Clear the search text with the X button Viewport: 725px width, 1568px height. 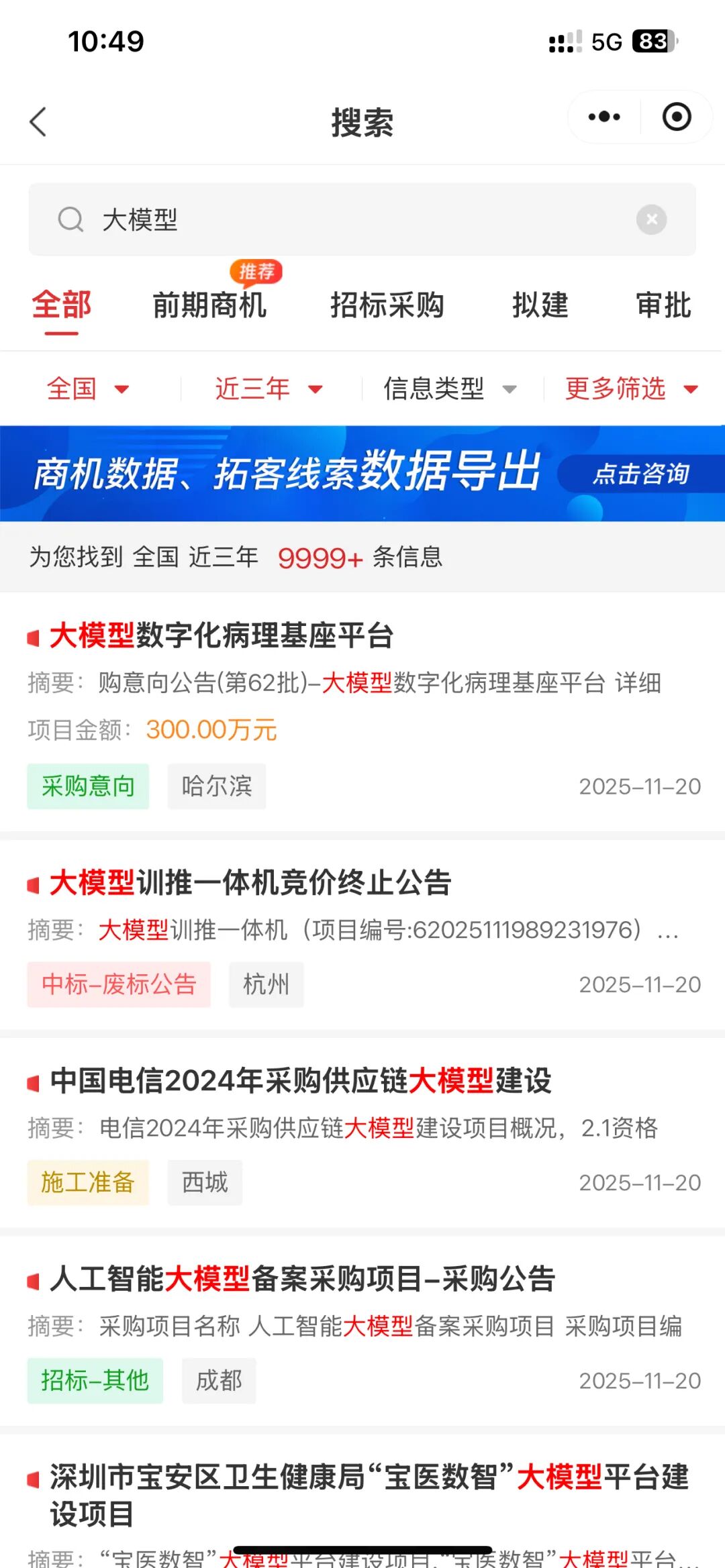(x=651, y=219)
